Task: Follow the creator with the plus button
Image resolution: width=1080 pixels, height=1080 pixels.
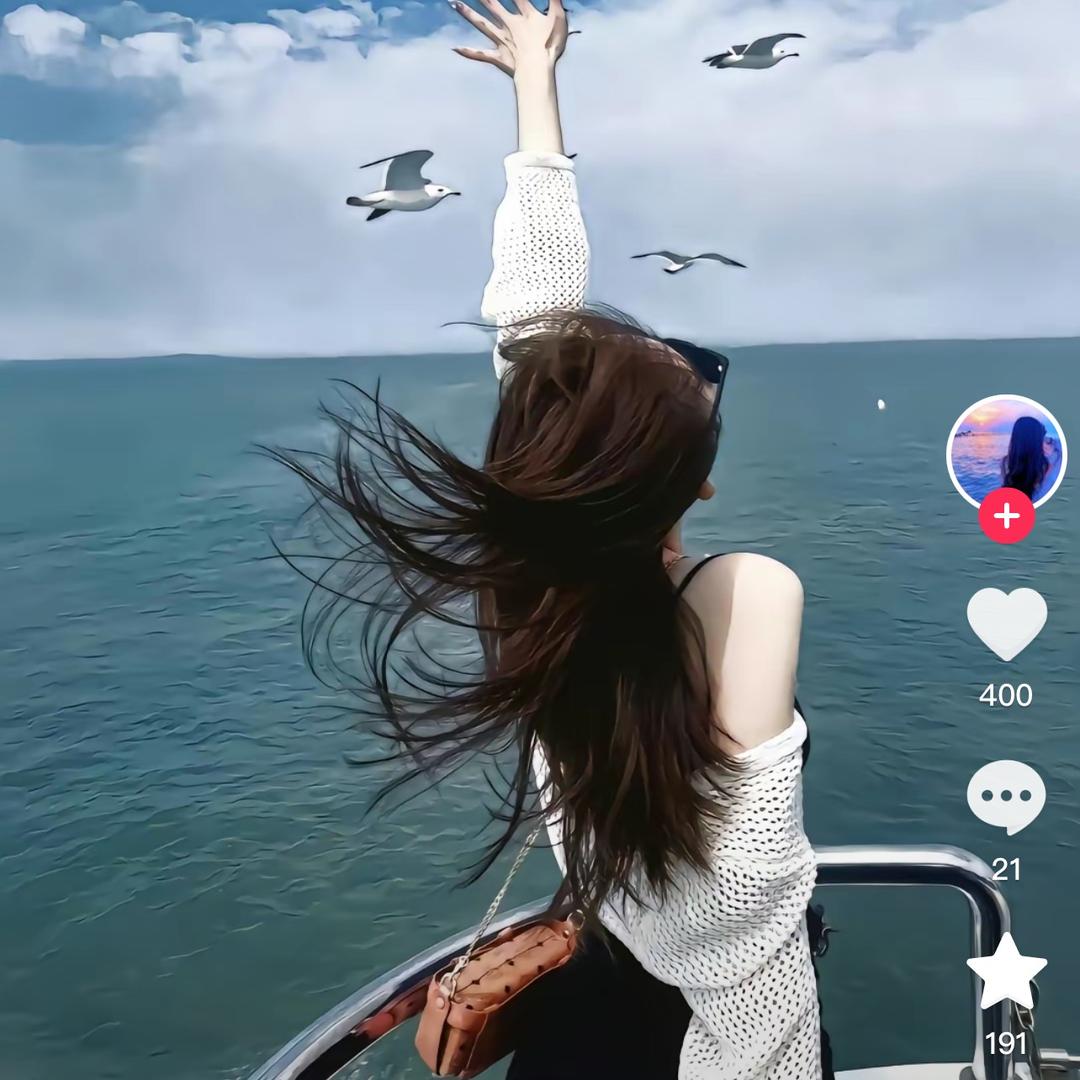Action: click(1006, 517)
